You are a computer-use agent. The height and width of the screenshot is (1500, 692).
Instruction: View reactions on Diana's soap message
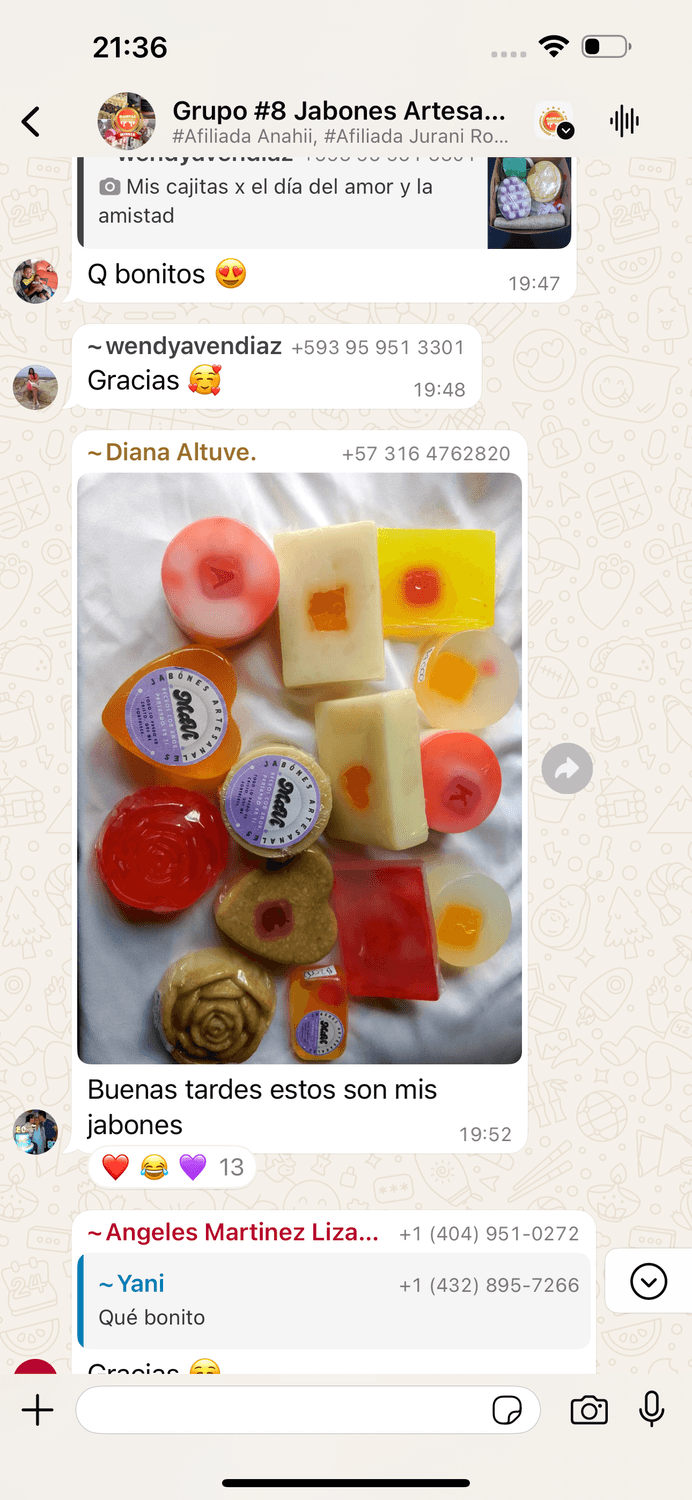coord(172,1167)
